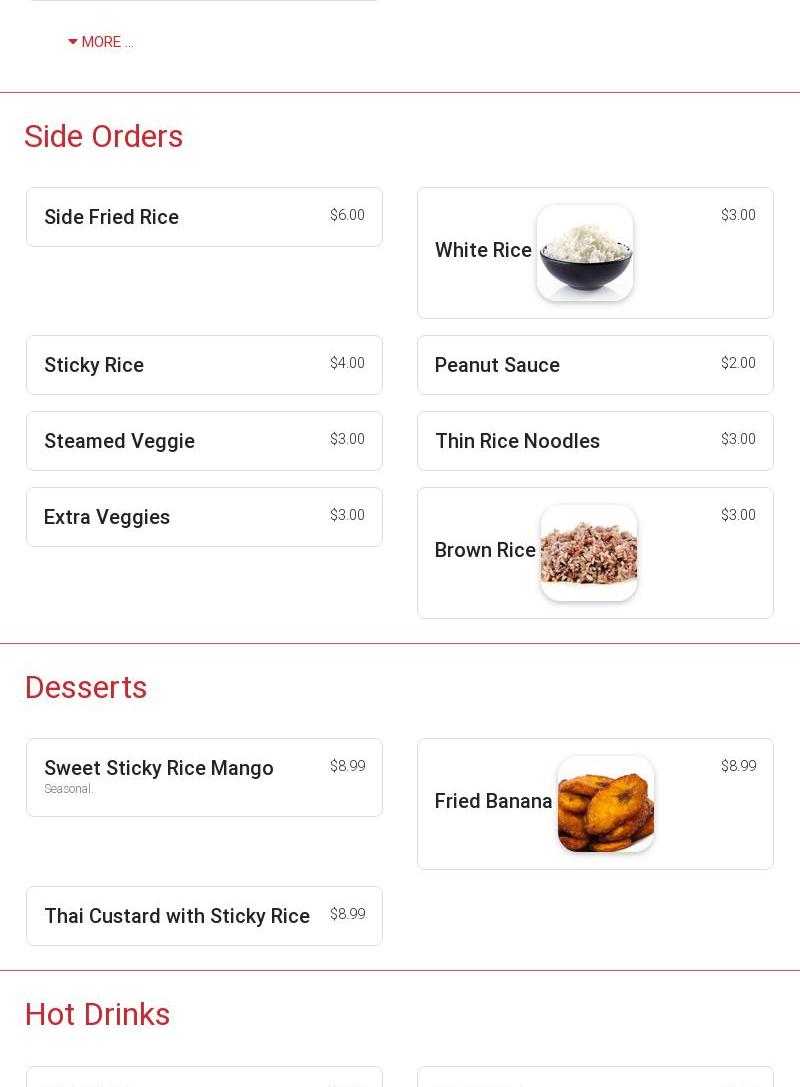Viewport: 800px width, 1087px height.
Task: Choose Sticky Rice for $4.00
Action: 204,365
